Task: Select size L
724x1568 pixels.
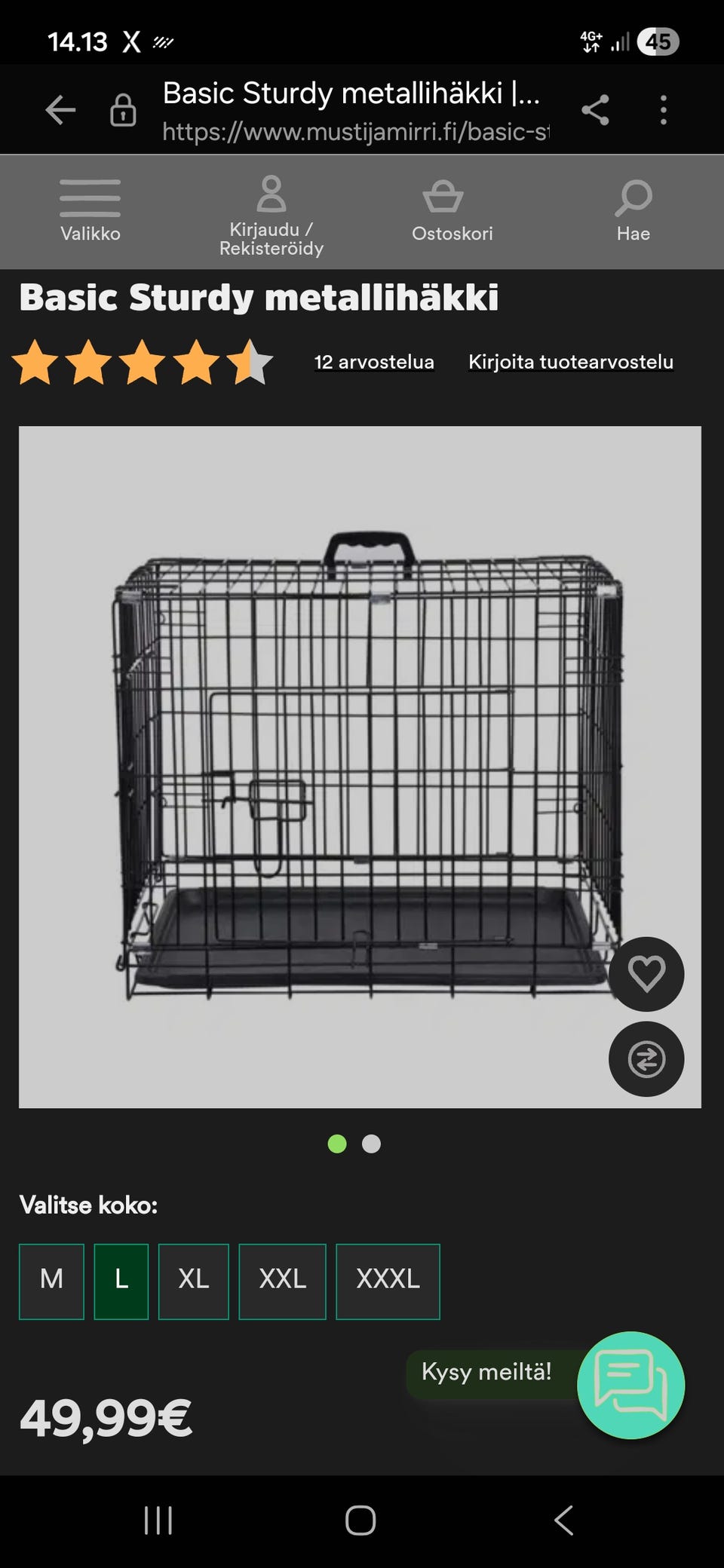Action: [121, 1282]
